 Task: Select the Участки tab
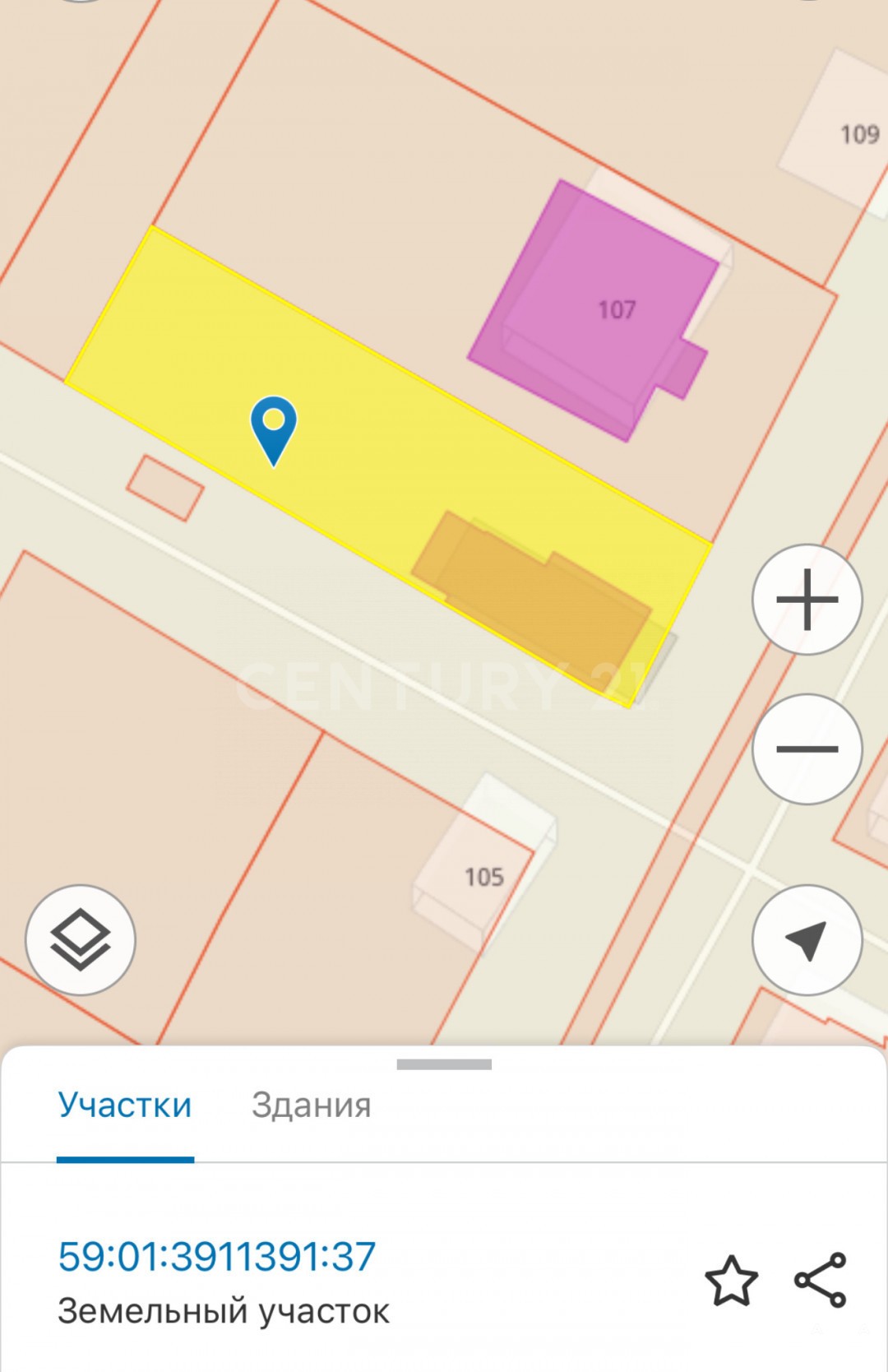(125, 1105)
